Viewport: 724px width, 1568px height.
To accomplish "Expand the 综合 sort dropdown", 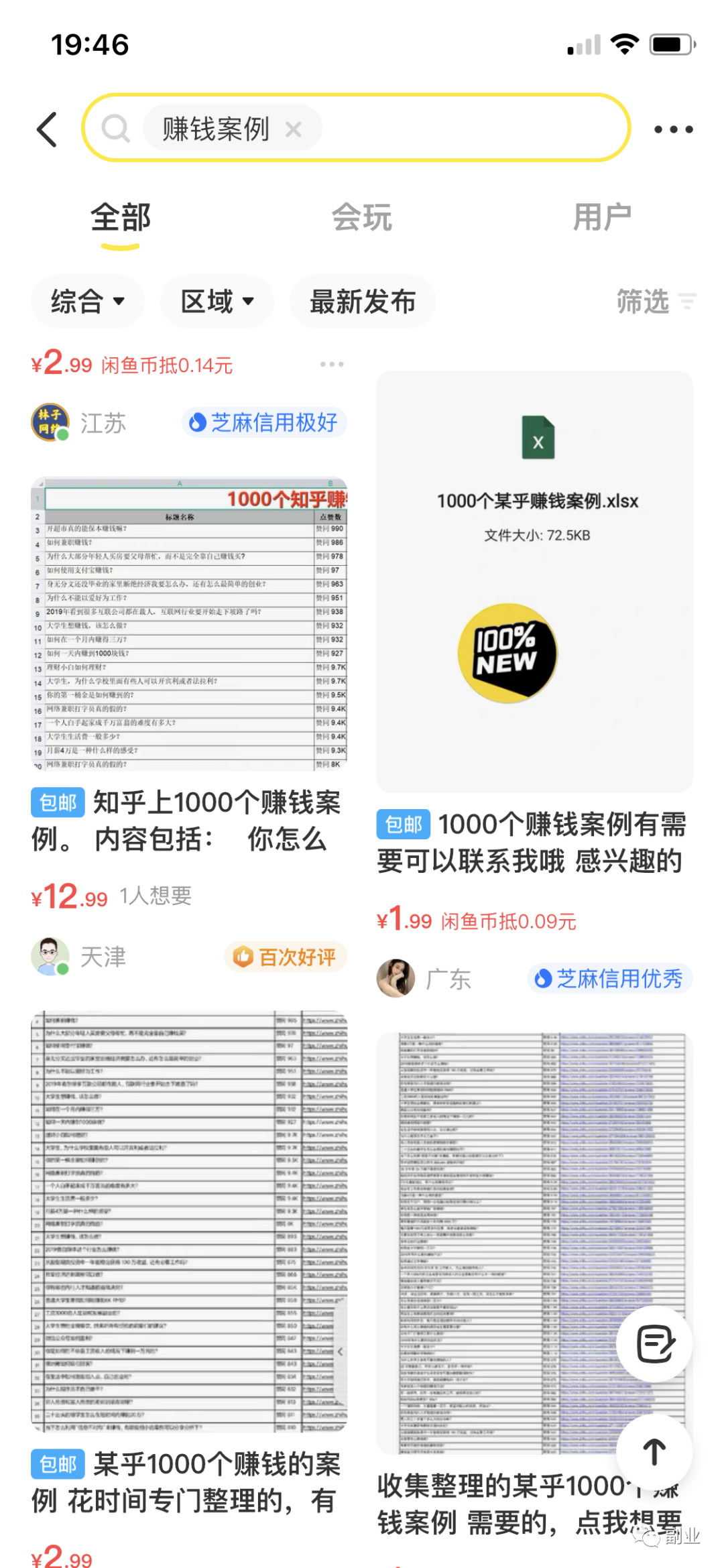I will coord(88,302).
